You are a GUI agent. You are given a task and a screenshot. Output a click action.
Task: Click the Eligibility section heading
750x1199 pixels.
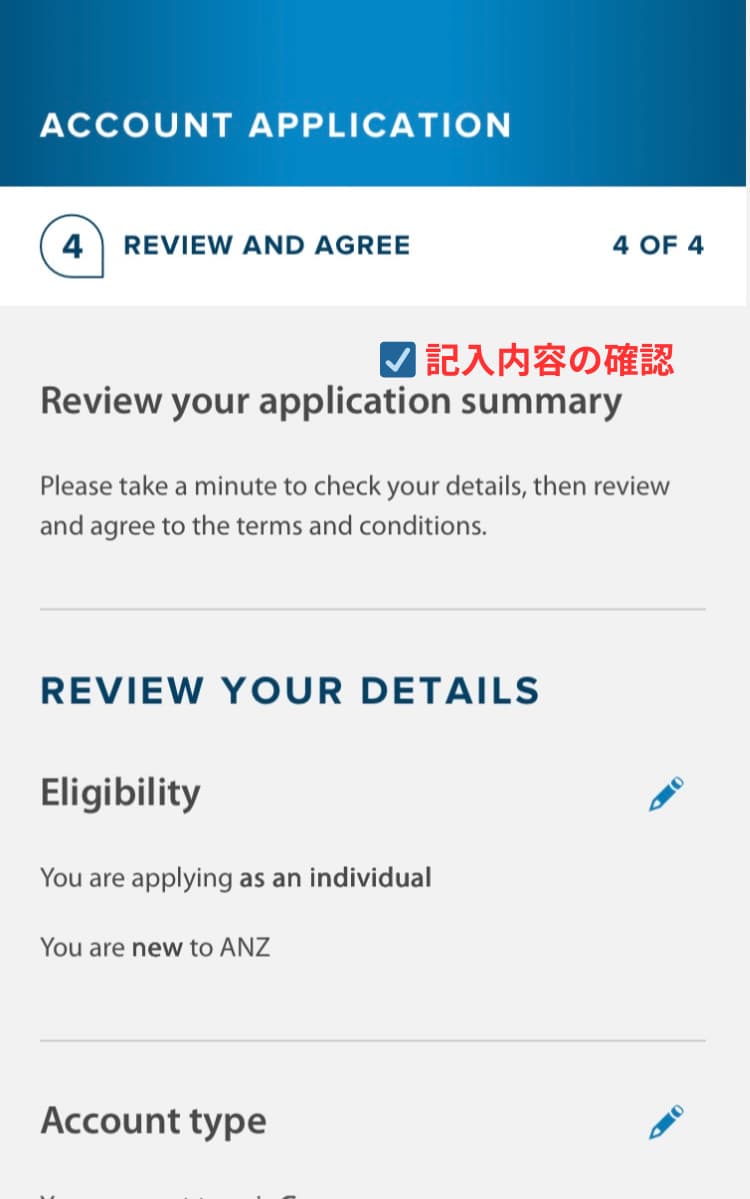coord(120,793)
